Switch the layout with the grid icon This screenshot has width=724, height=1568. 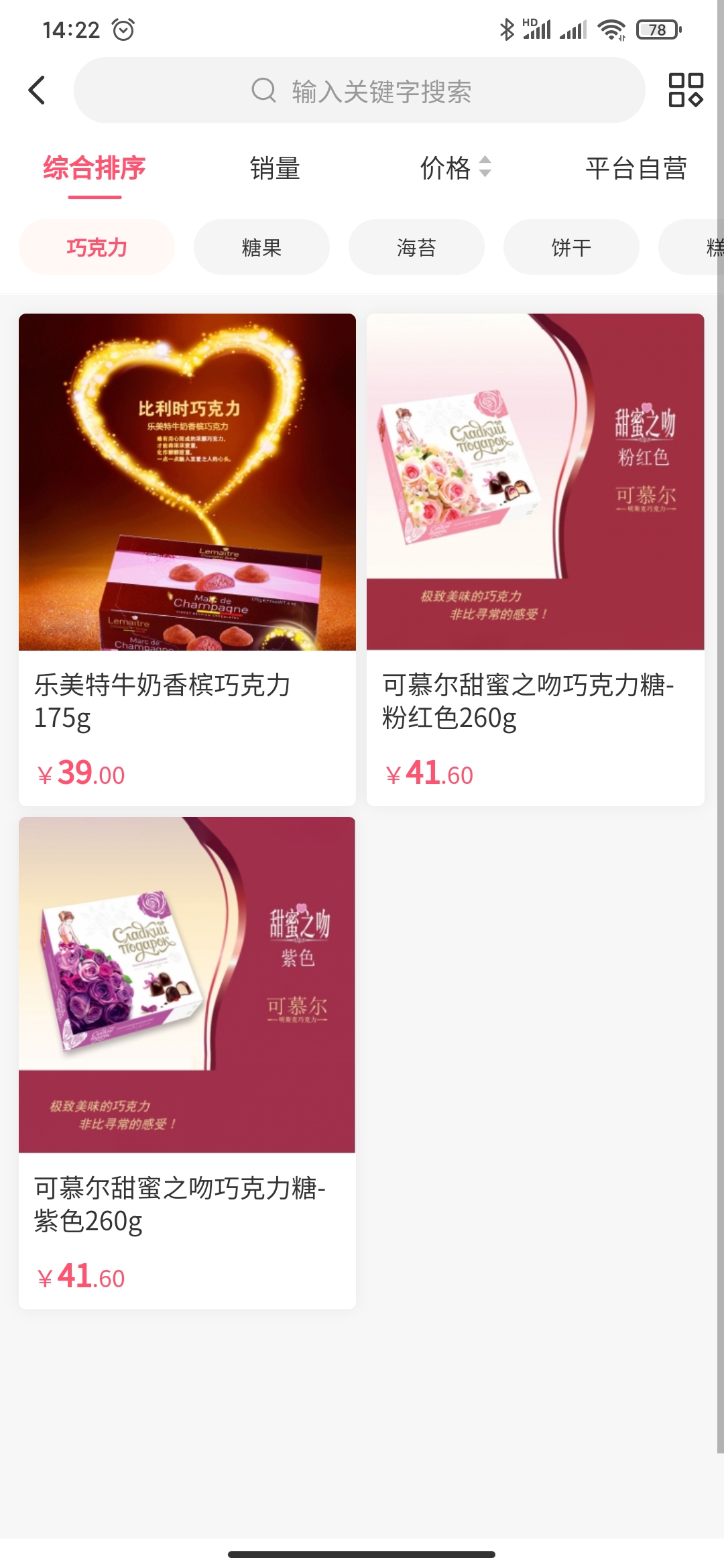685,90
